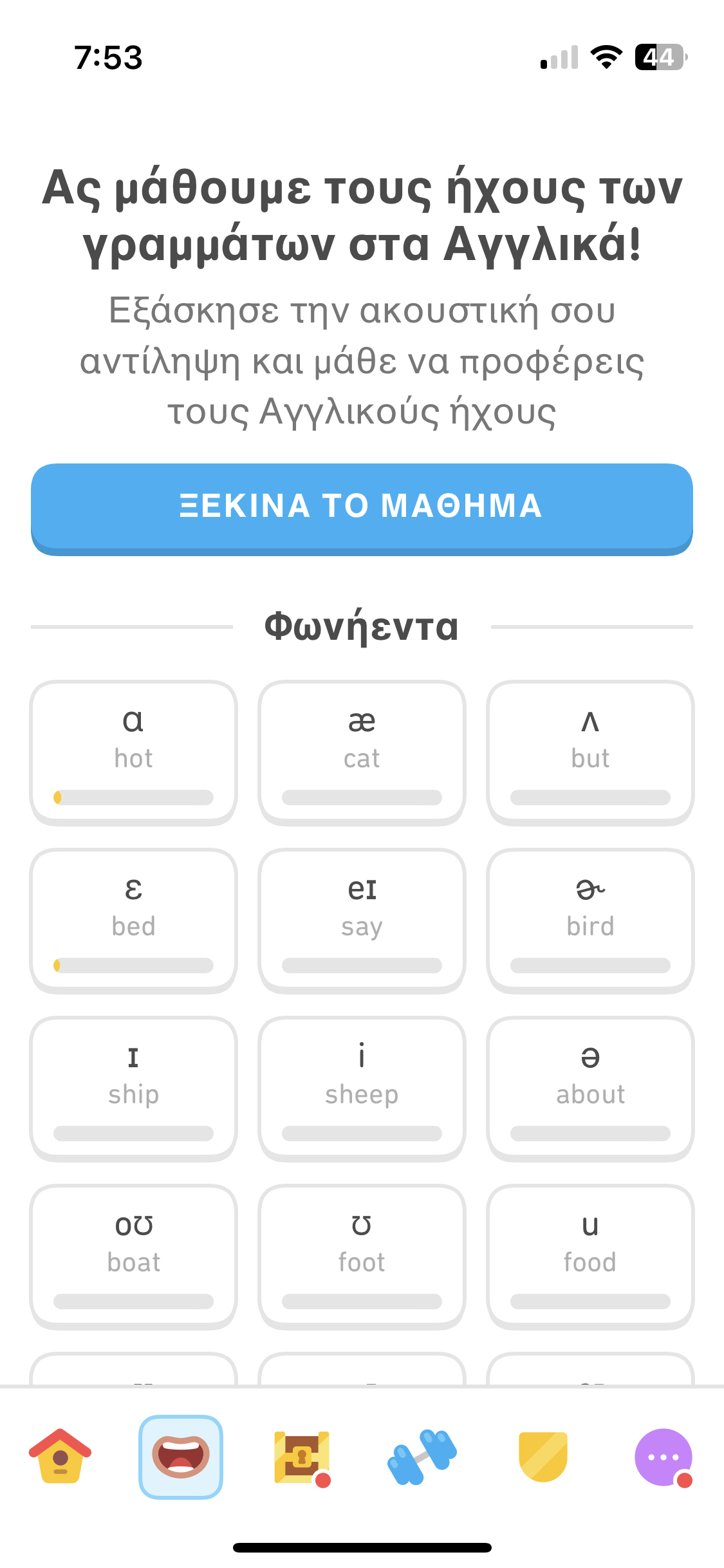This screenshot has width=724, height=1568.
Task: Open the 'sheep' vowel sound card
Action: [362, 1088]
